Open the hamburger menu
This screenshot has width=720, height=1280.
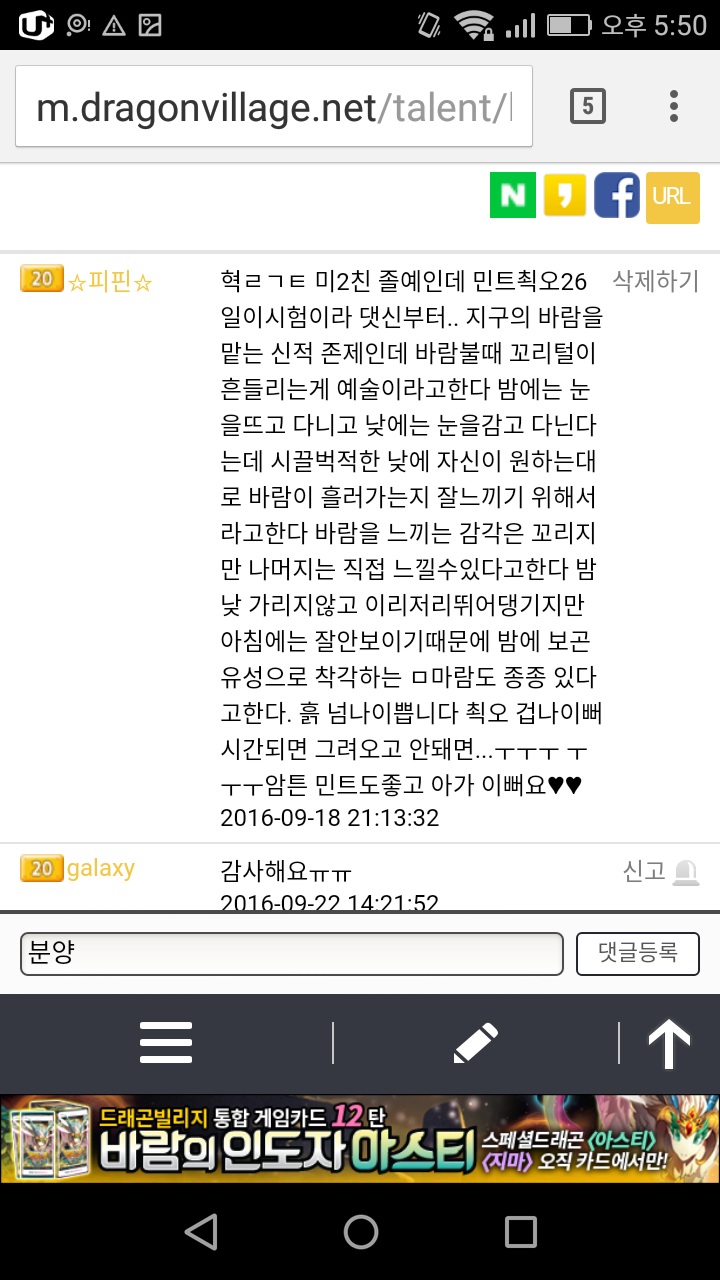pyautogui.click(x=166, y=1043)
